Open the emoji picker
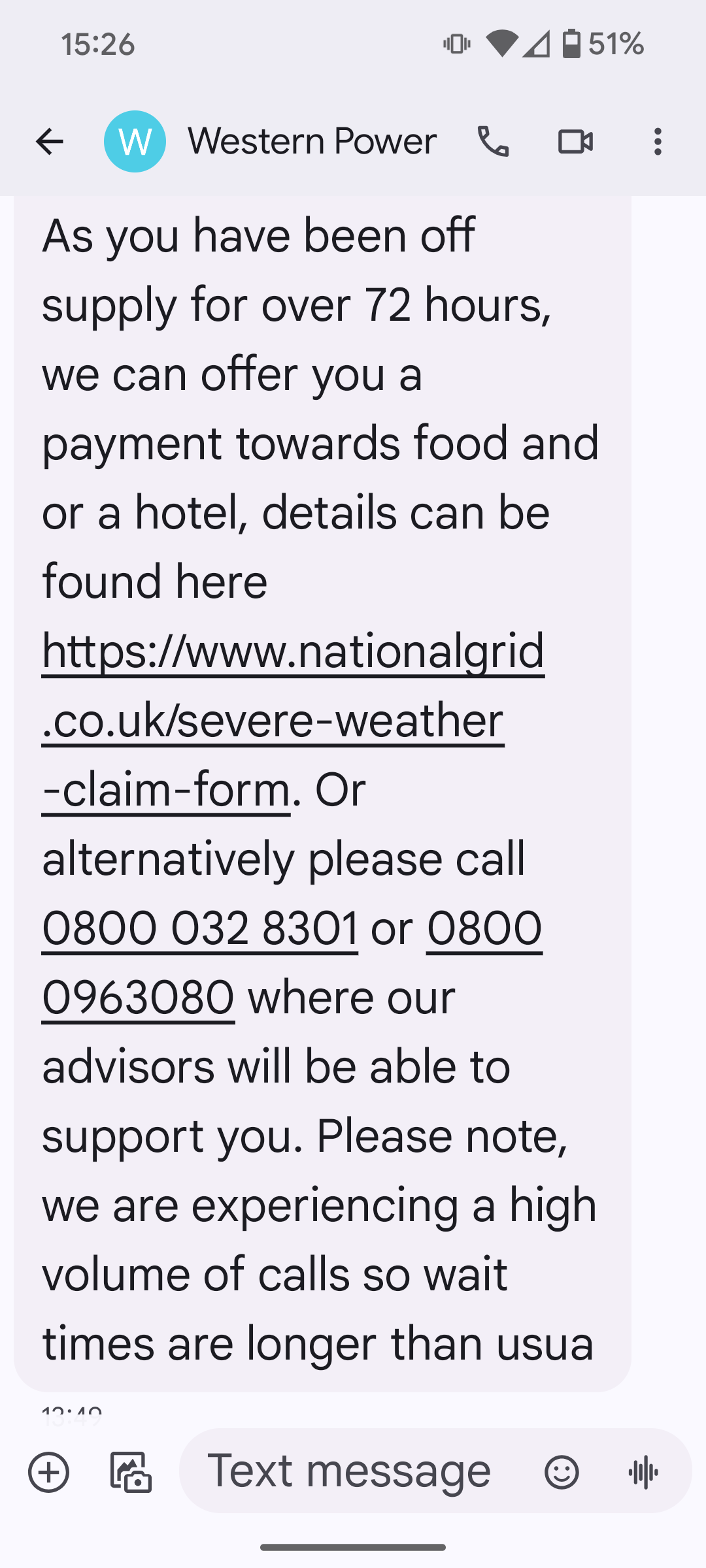The image size is (706, 1568). tap(562, 1473)
